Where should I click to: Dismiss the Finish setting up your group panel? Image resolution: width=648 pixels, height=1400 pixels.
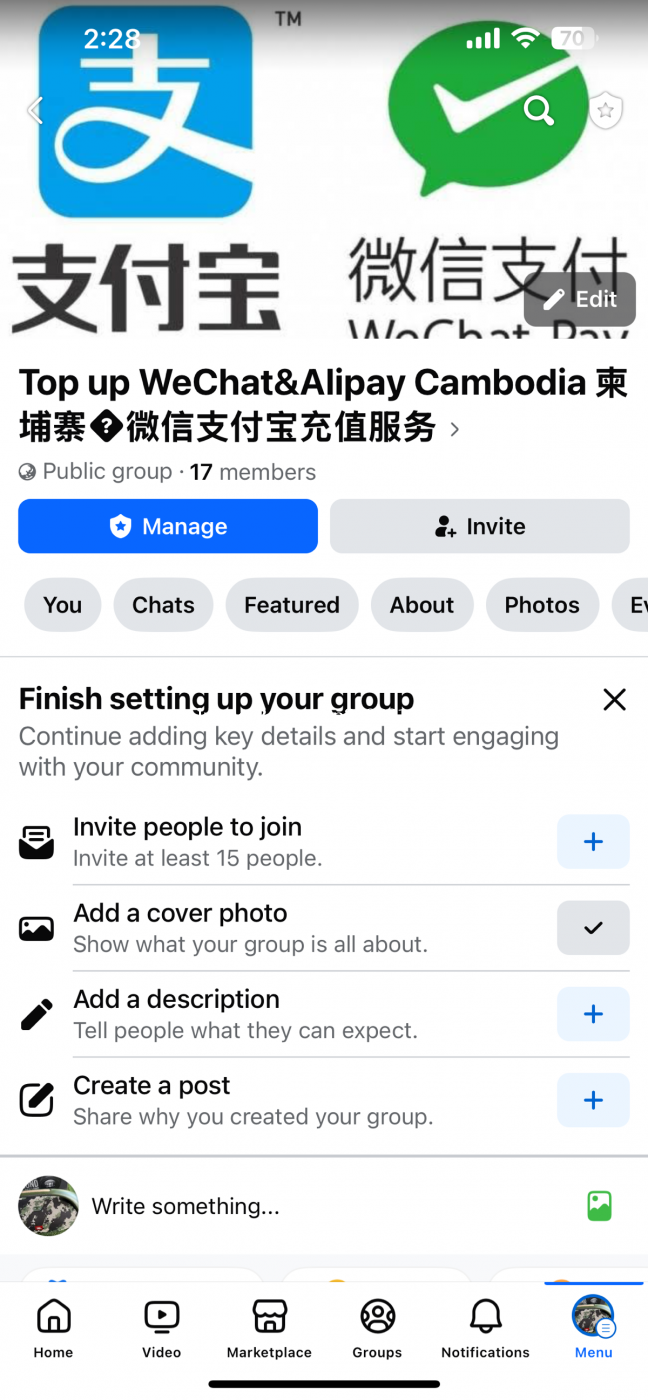(615, 700)
